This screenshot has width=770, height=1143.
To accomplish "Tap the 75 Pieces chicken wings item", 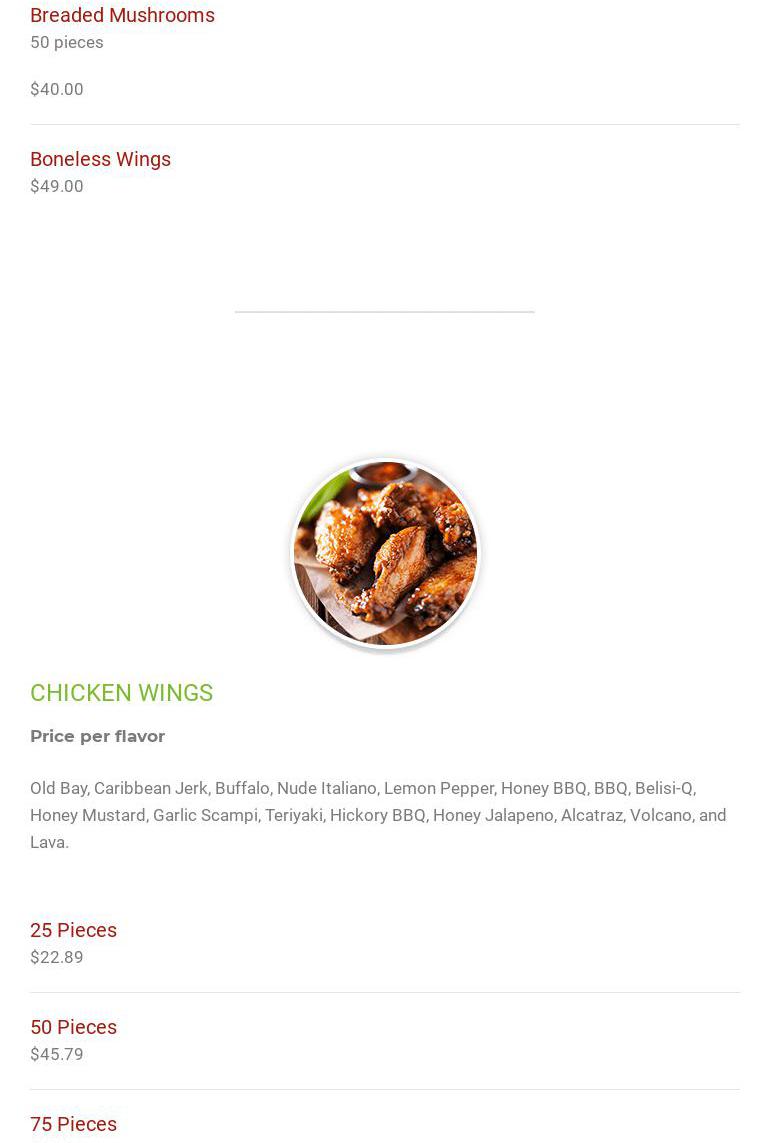I will point(73,1124).
